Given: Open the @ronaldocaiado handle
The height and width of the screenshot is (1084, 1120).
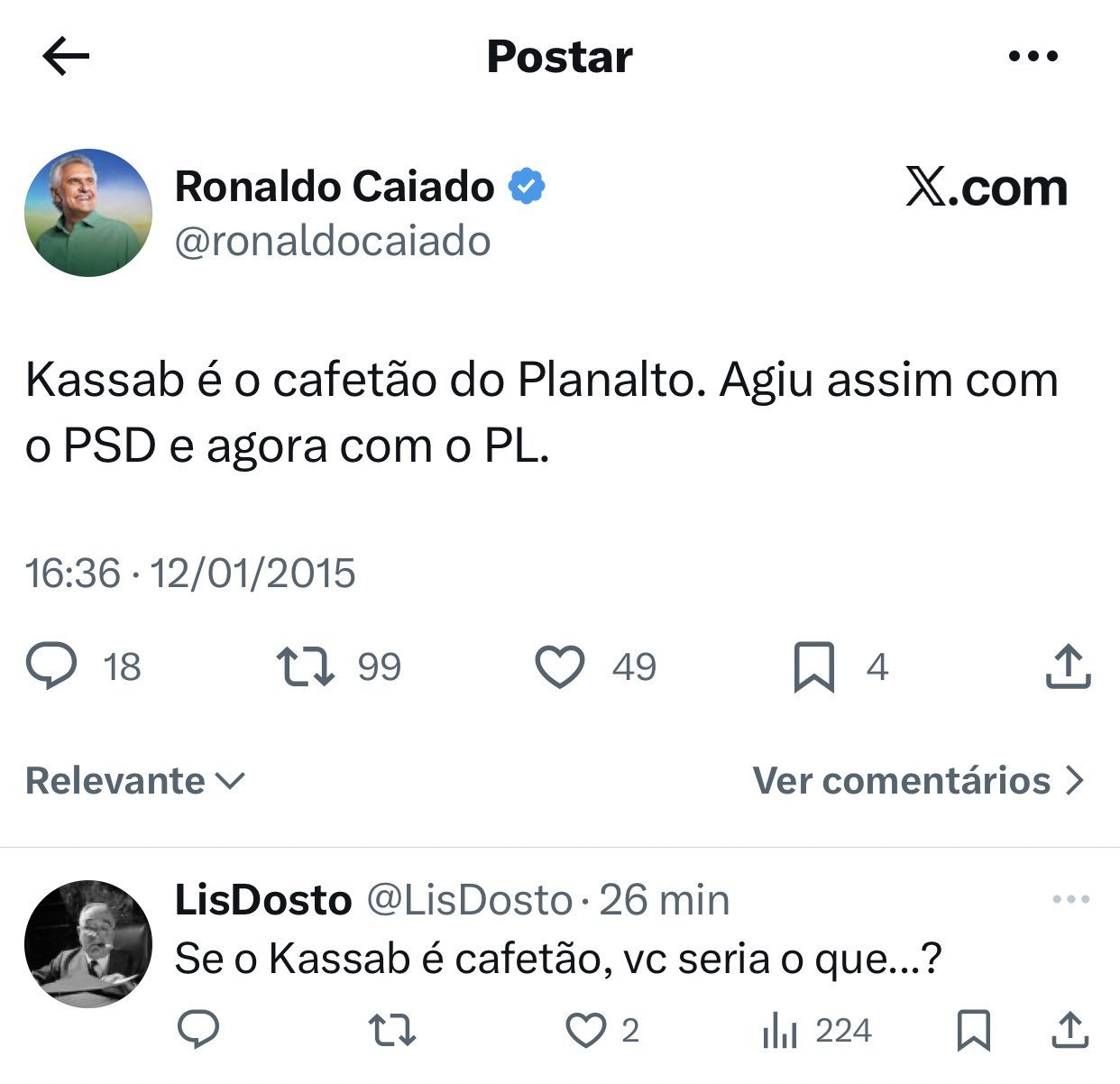Looking at the screenshot, I should 333,242.
